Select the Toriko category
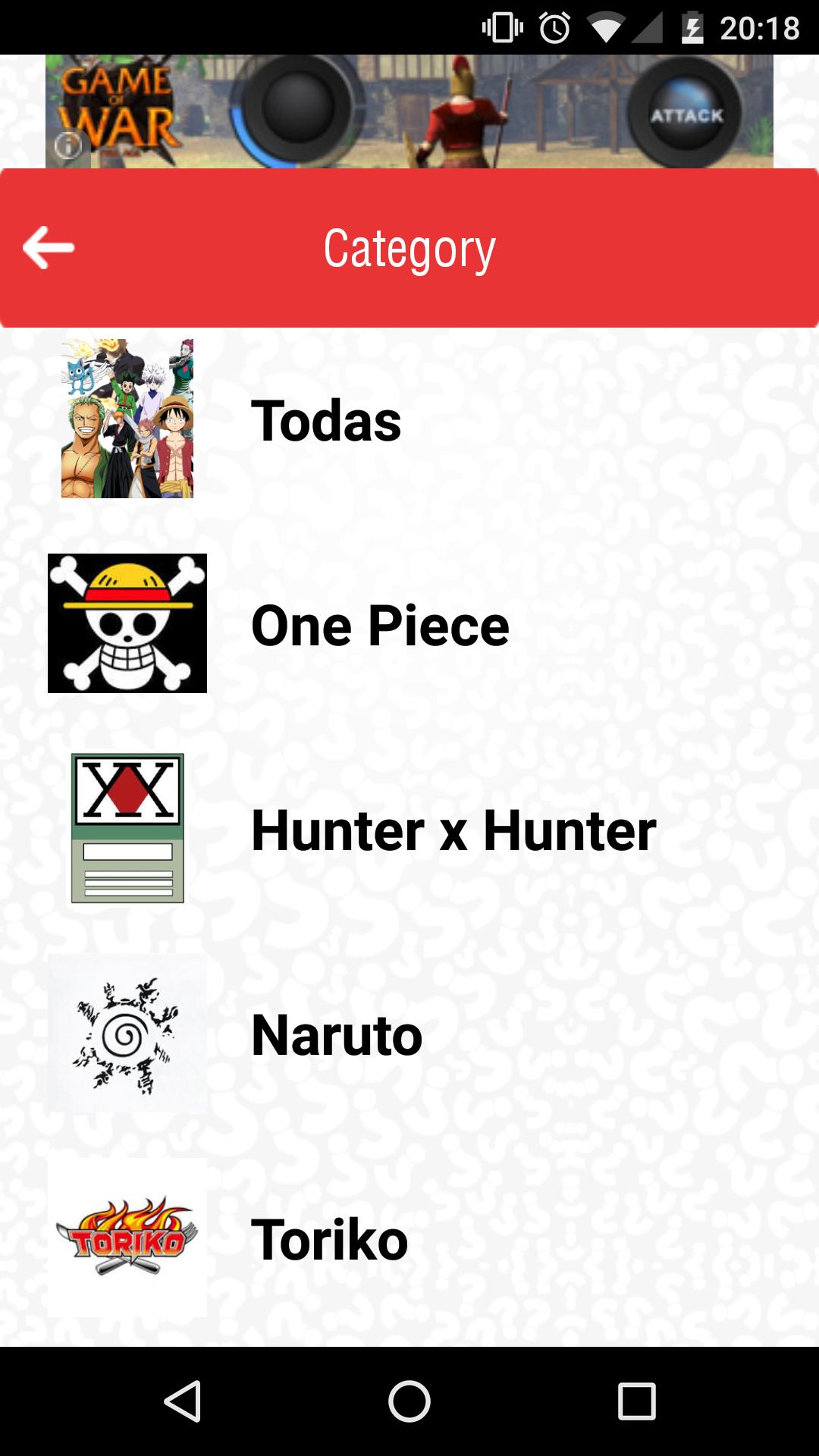The height and width of the screenshot is (1456, 819). coord(329,1240)
